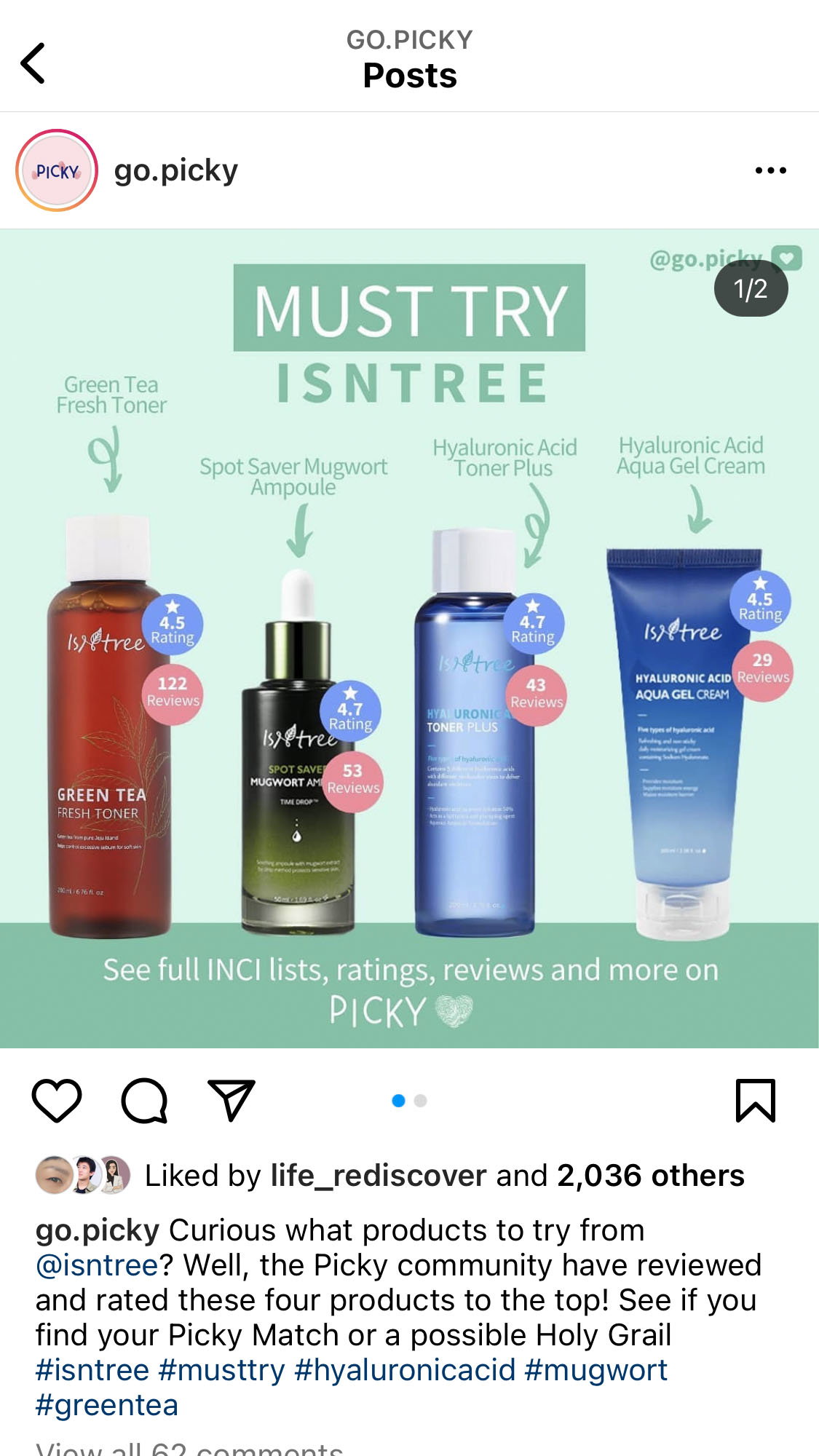The width and height of the screenshot is (819, 1456).
Task: Open the #greentea hashtag
Action: tap(107, 1405)
